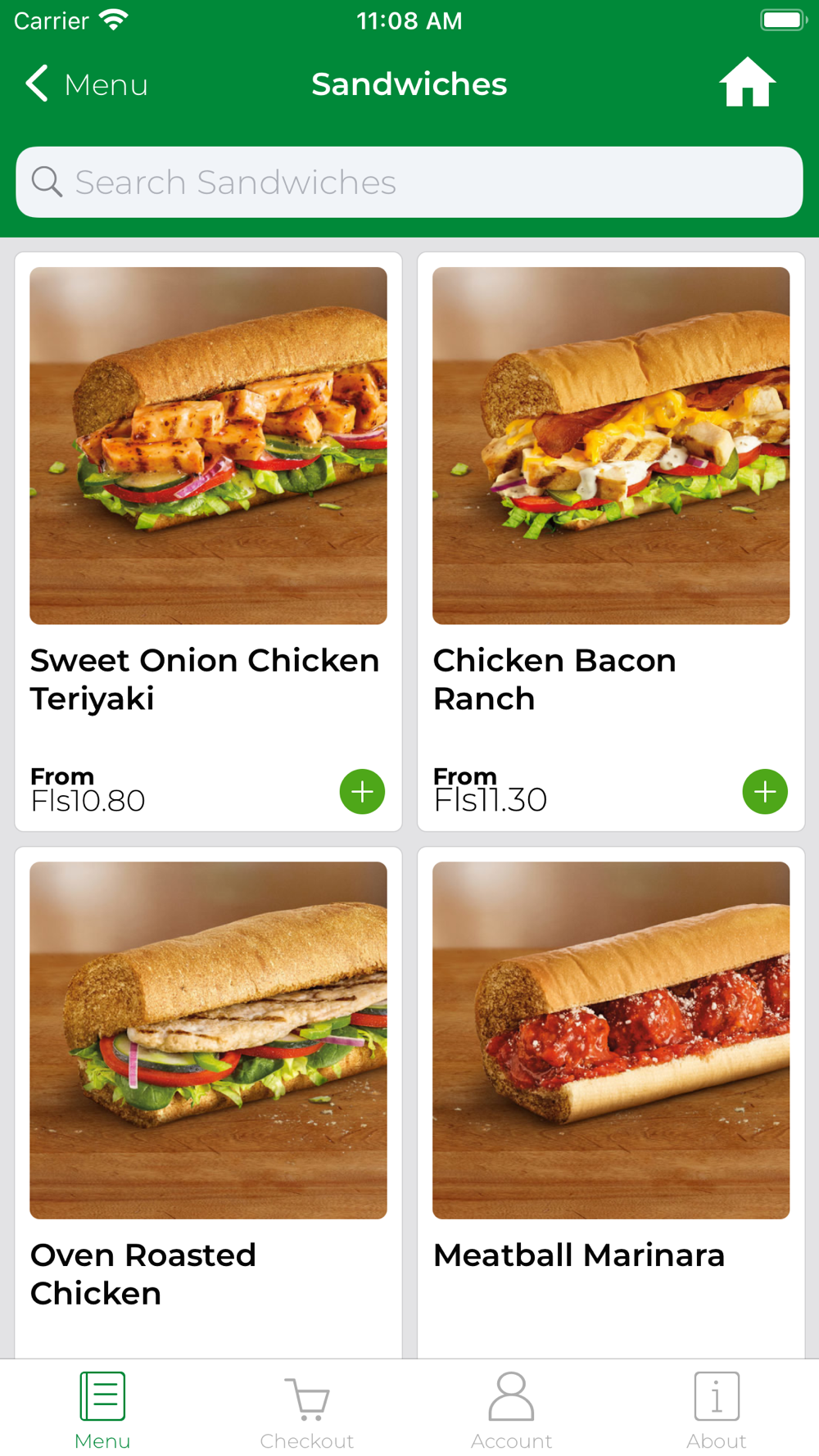View the Oven Roasted Chicken sandwich

[208, 1065]
